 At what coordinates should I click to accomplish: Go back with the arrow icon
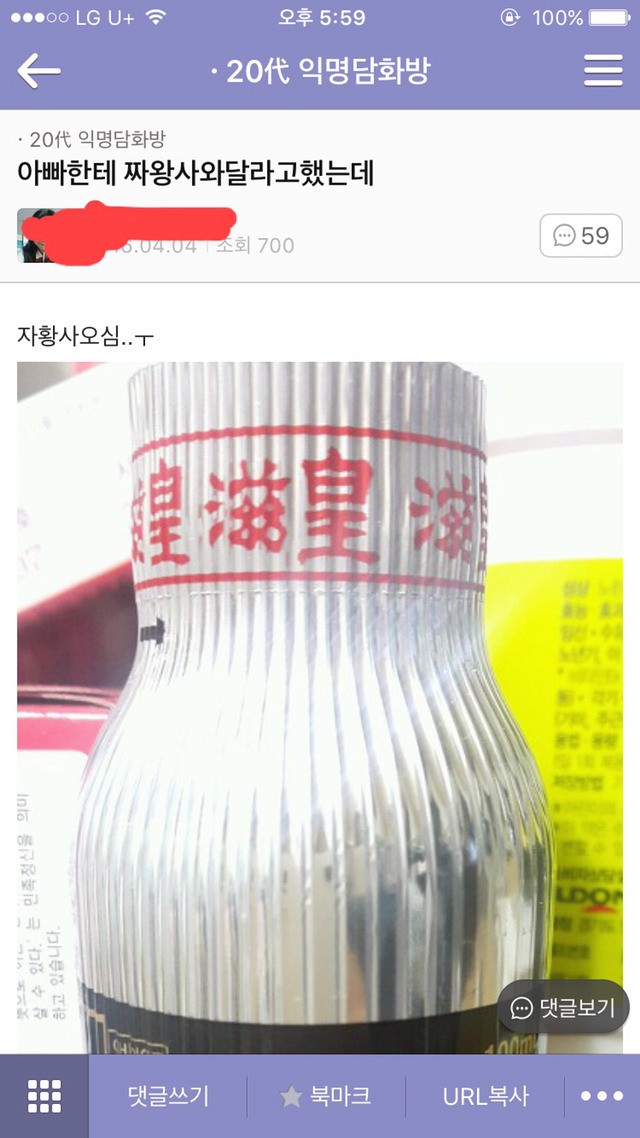[40, 71]
